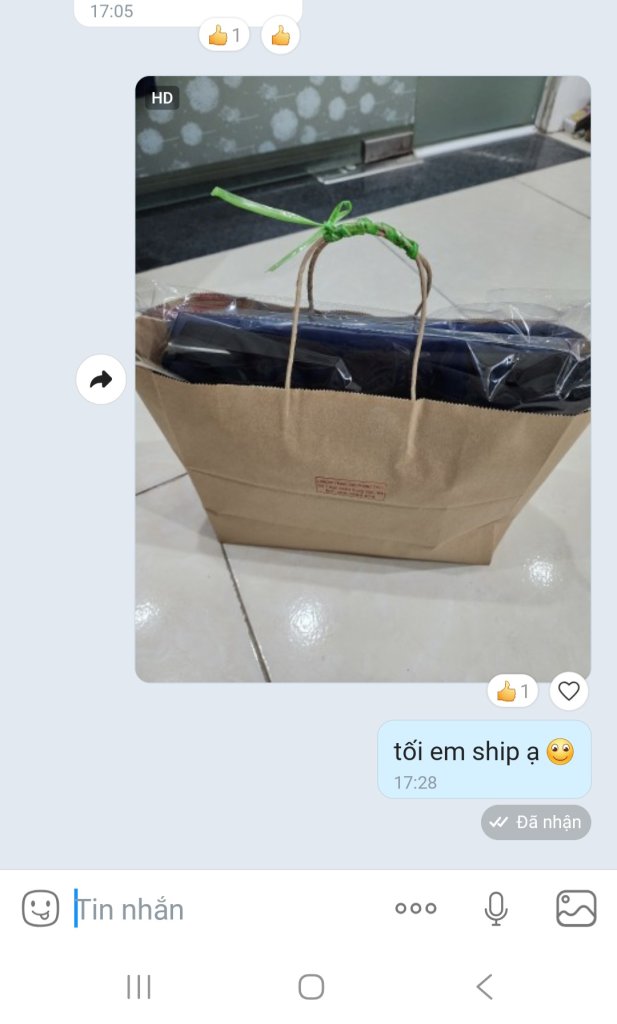View the thumbs-up count on the 17:05 message
617x1024 pixels.
(x=224, y=36)
